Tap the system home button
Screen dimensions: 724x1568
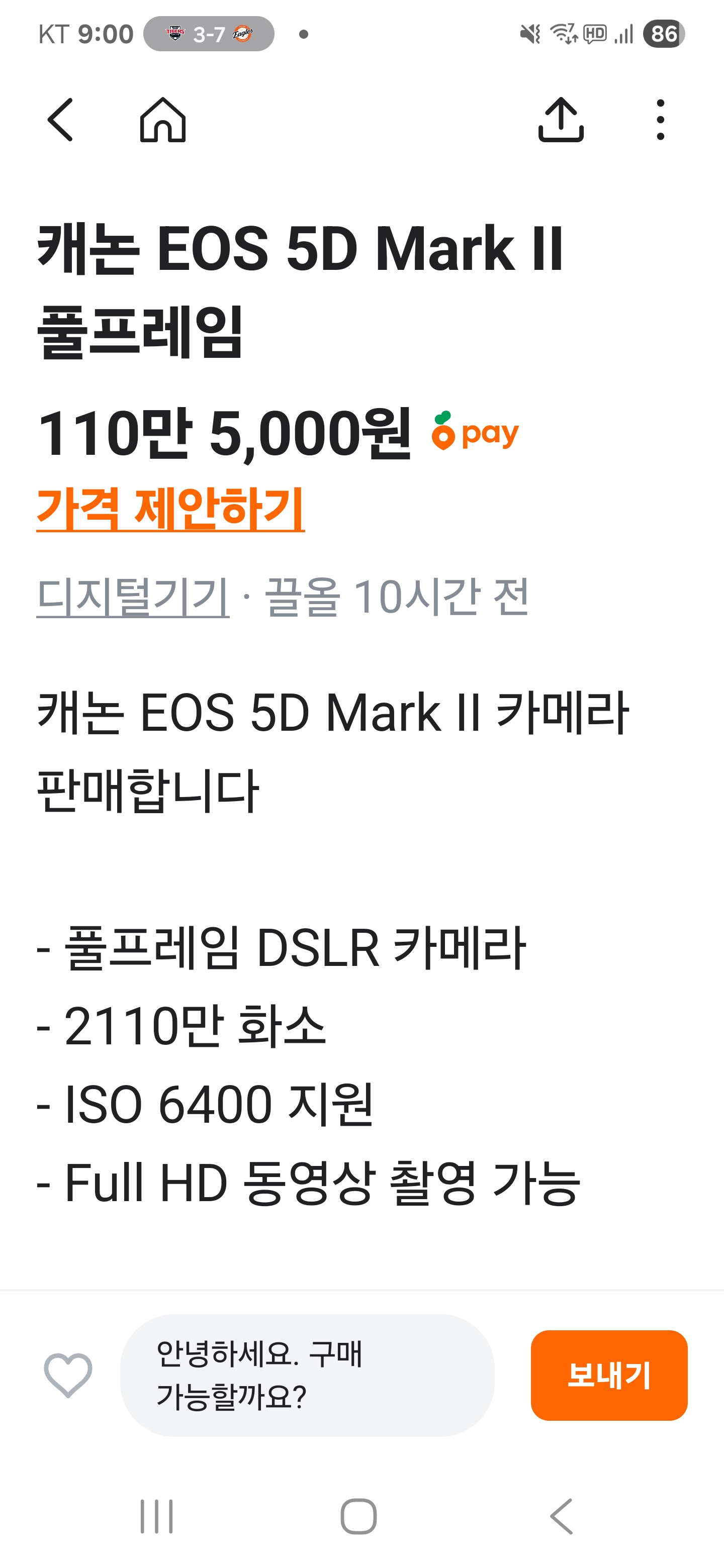(358, 1516)
